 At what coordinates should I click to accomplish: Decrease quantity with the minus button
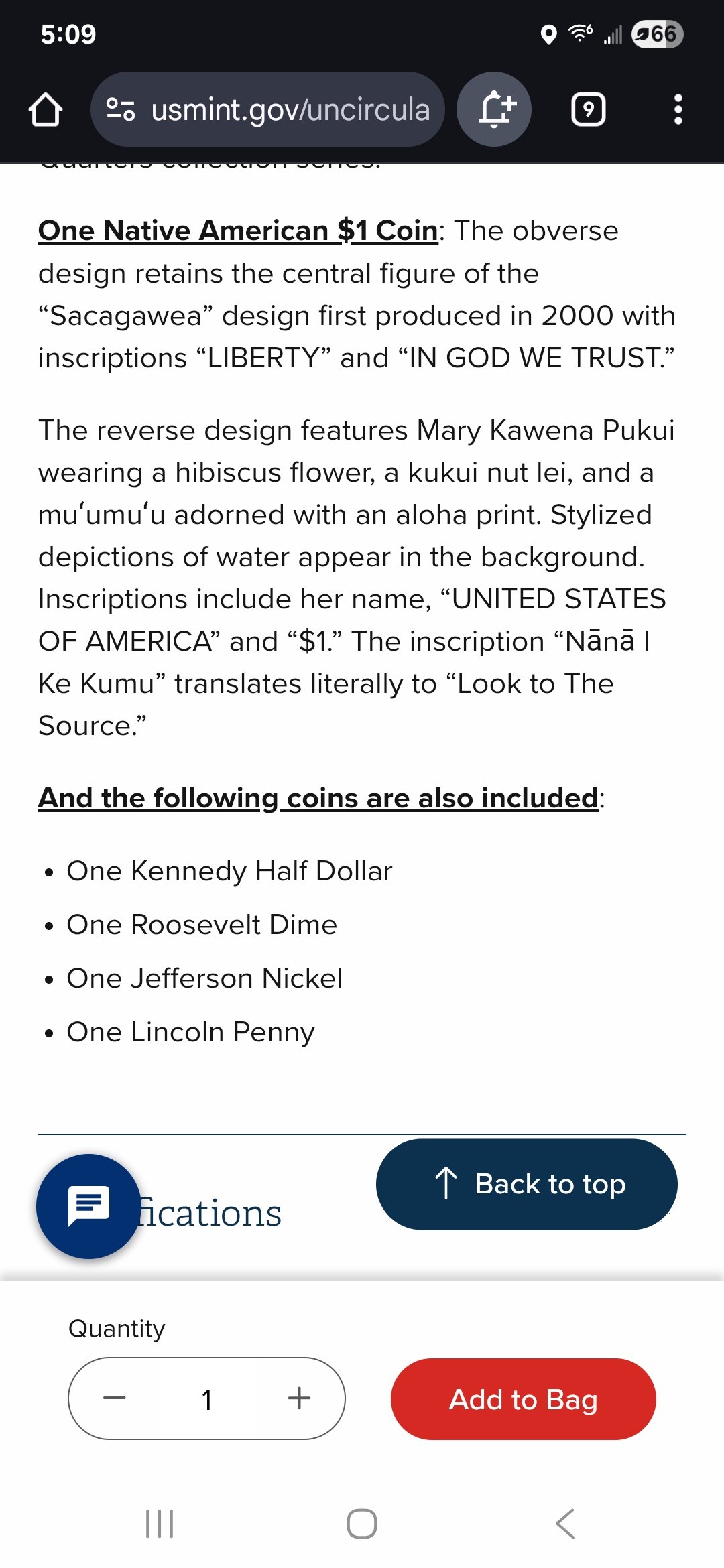(115, 1398)
